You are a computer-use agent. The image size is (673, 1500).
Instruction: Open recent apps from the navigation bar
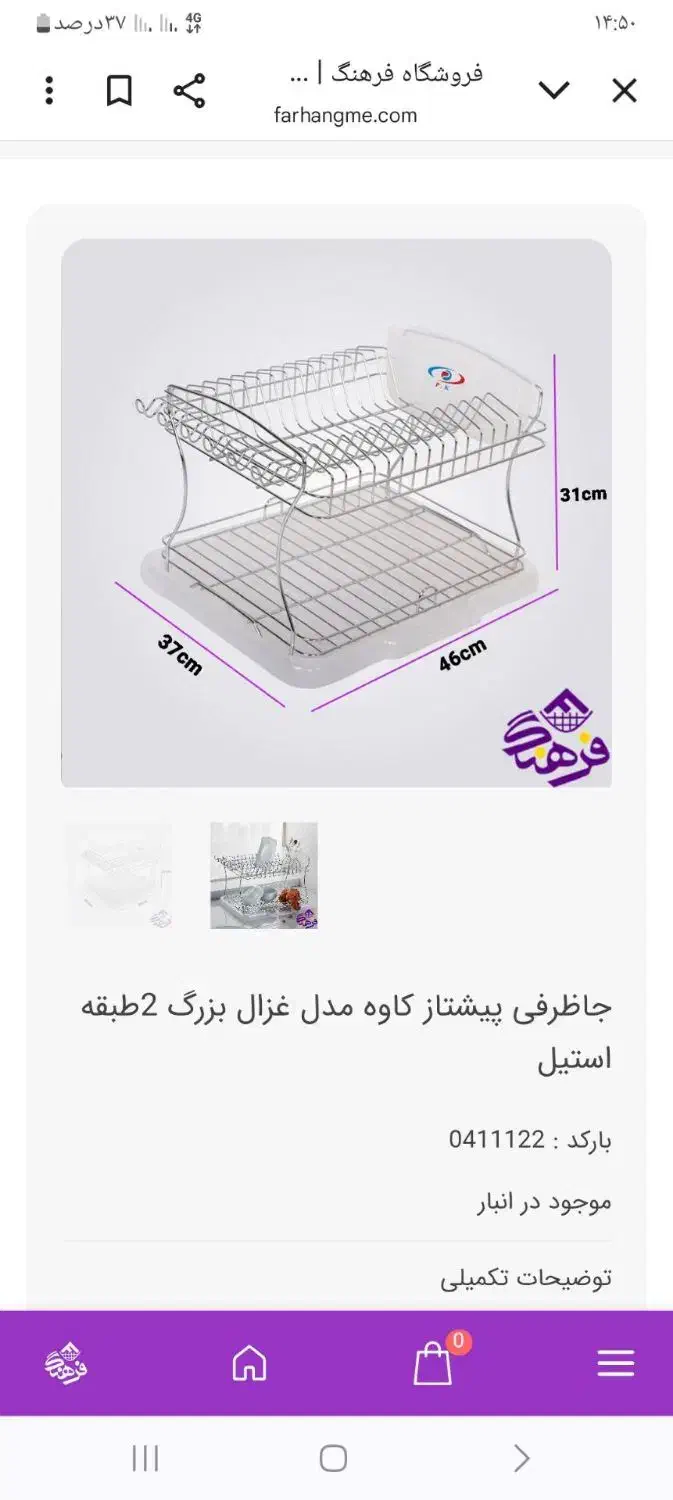point(145,1459)
